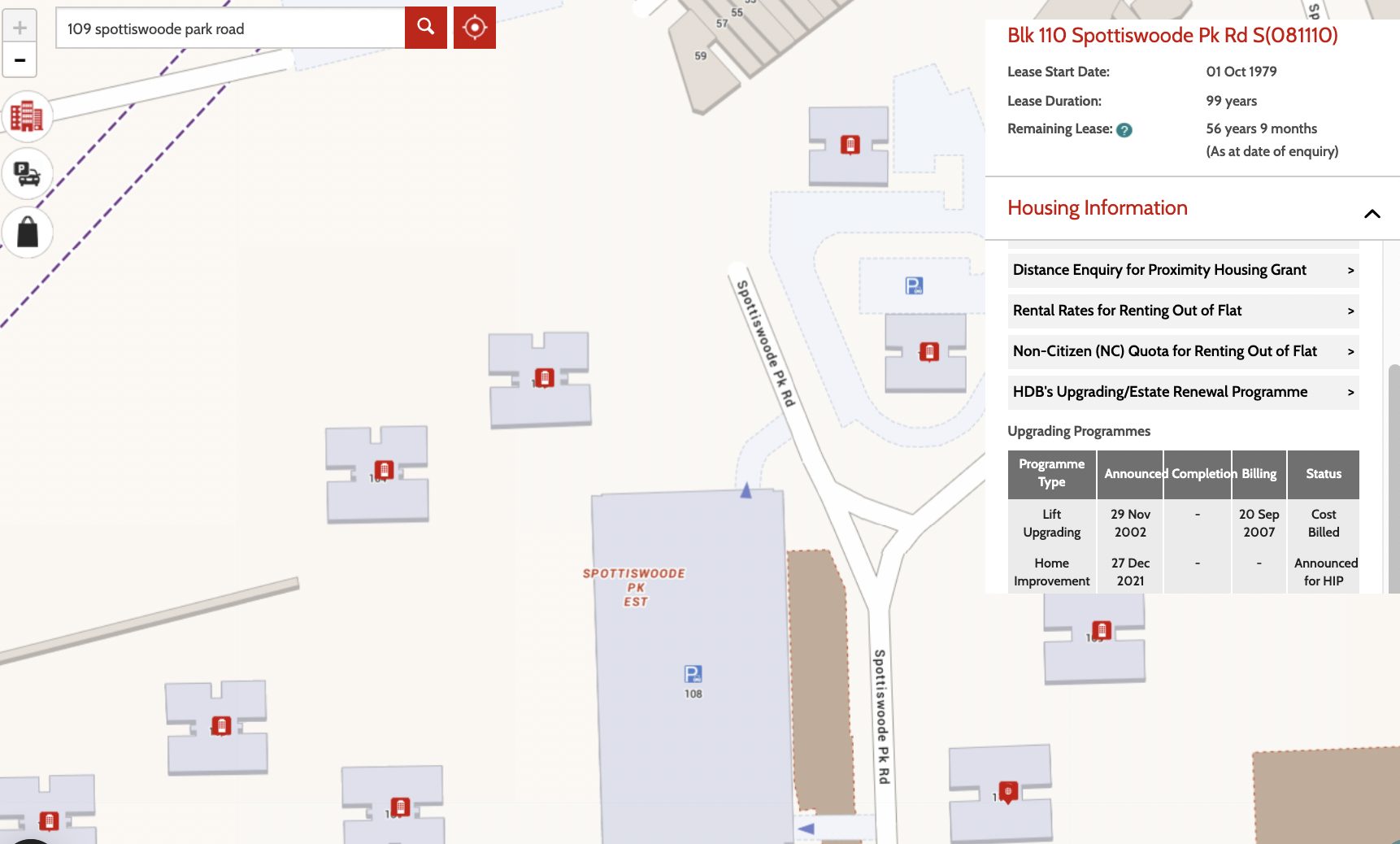Zoom in the map
The height and width of the screenshot is (844, 1400).
coord(20,27)
